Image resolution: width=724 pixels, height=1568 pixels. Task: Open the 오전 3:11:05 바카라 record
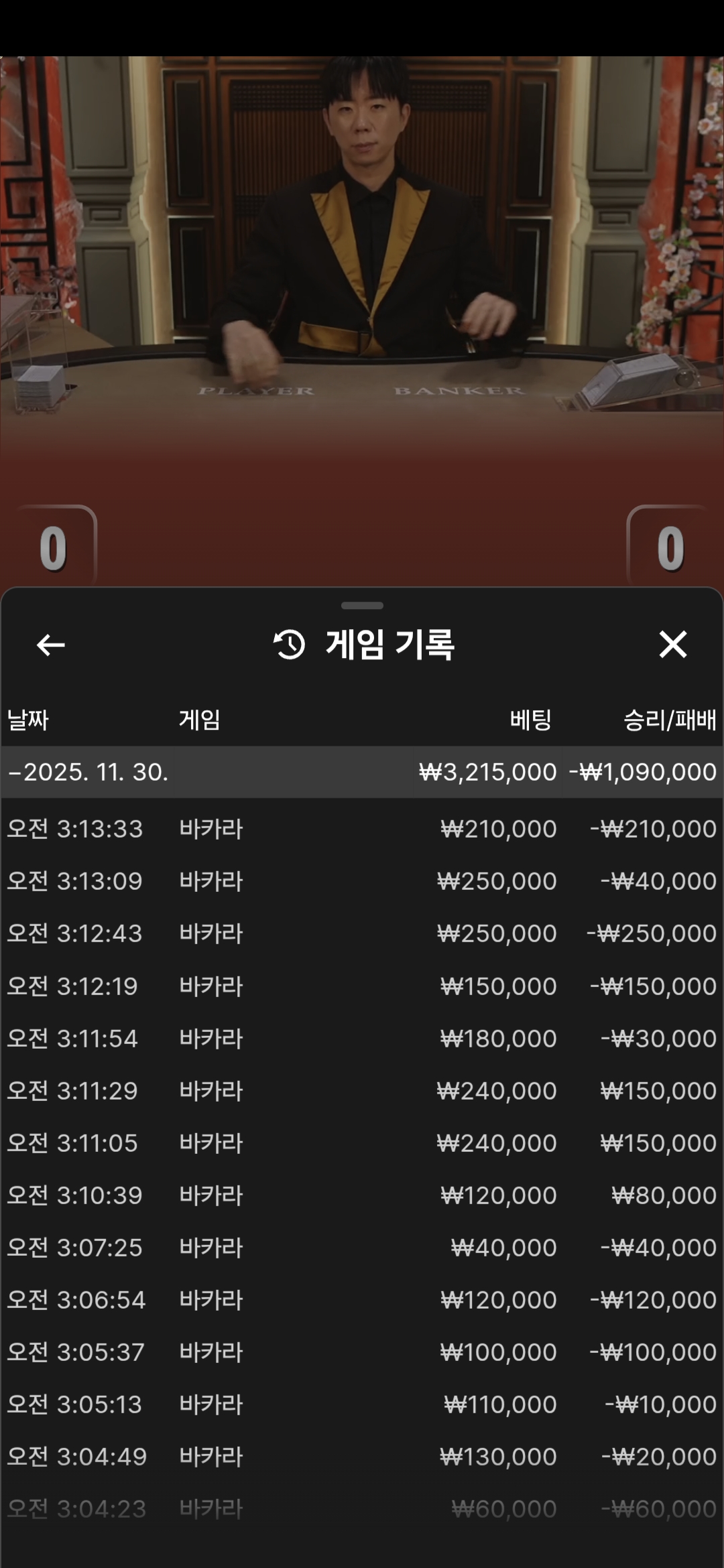pos(362,1143)
